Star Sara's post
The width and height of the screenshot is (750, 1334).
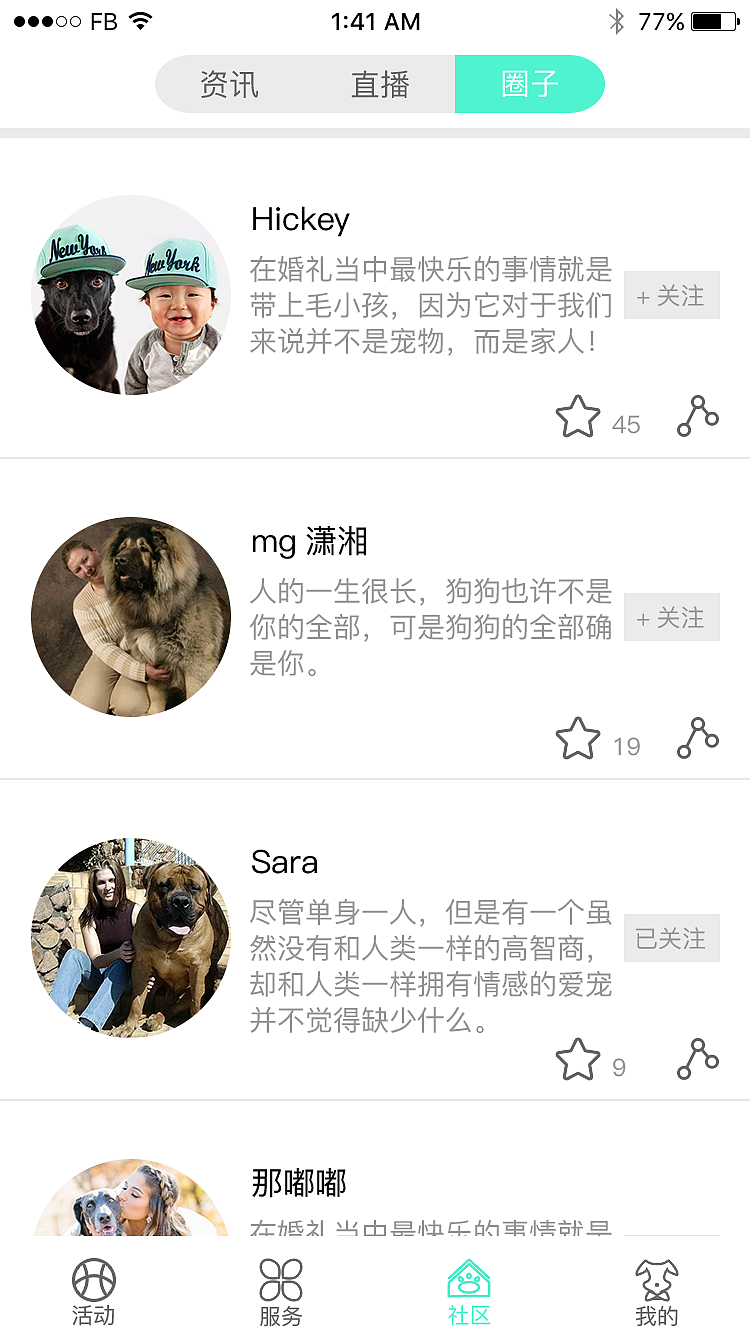click(x=578, y=1060)
